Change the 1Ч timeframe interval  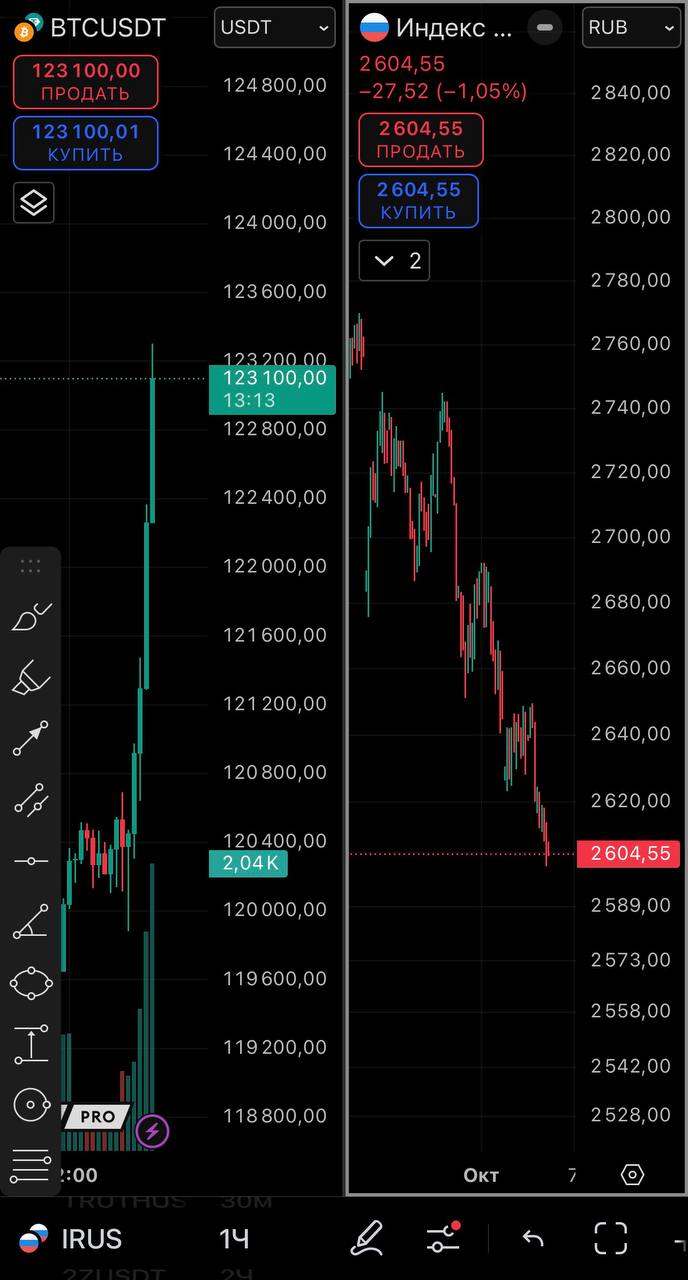tap(234, 1239)
